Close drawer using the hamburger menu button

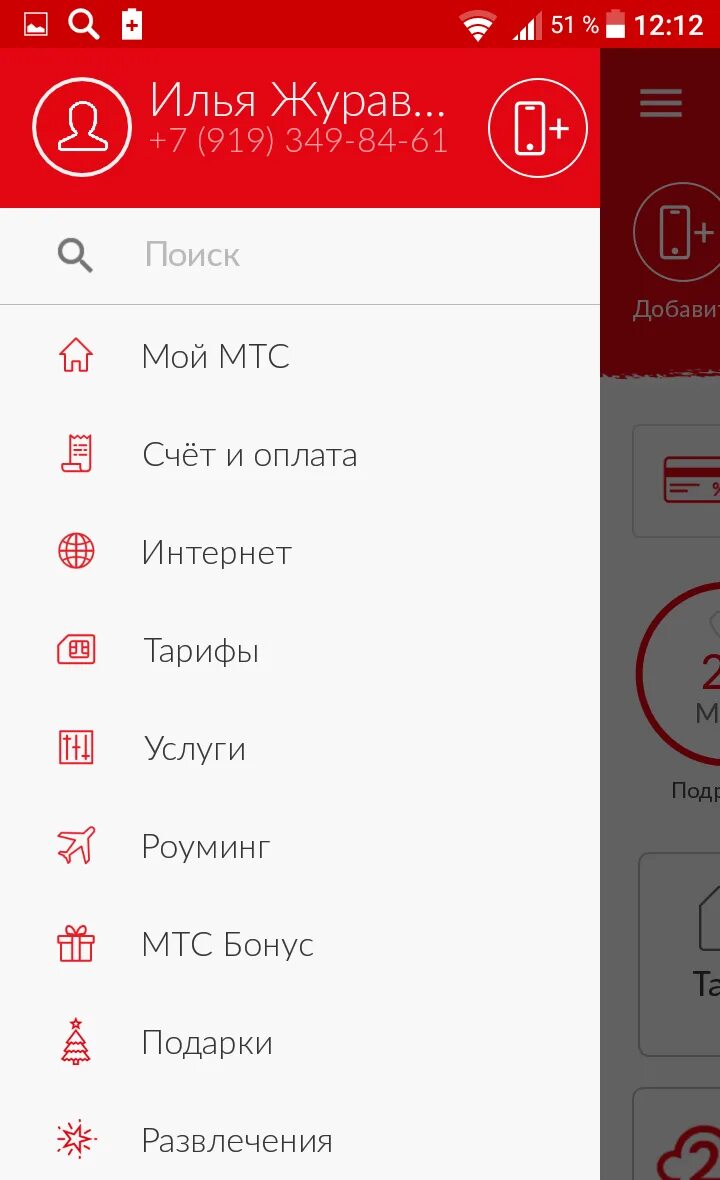click(x=661, y=103)
